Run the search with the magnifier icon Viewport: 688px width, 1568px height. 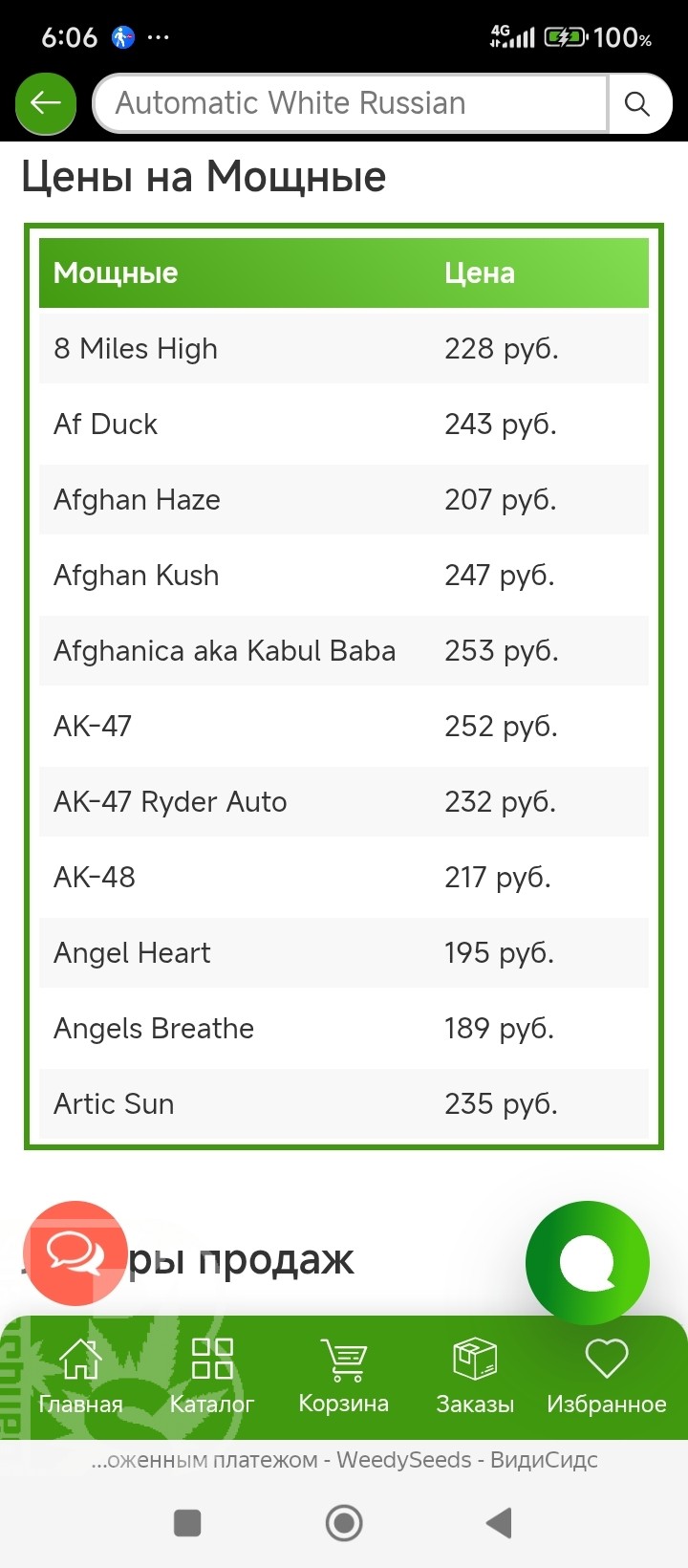click(x=637, y=103)
